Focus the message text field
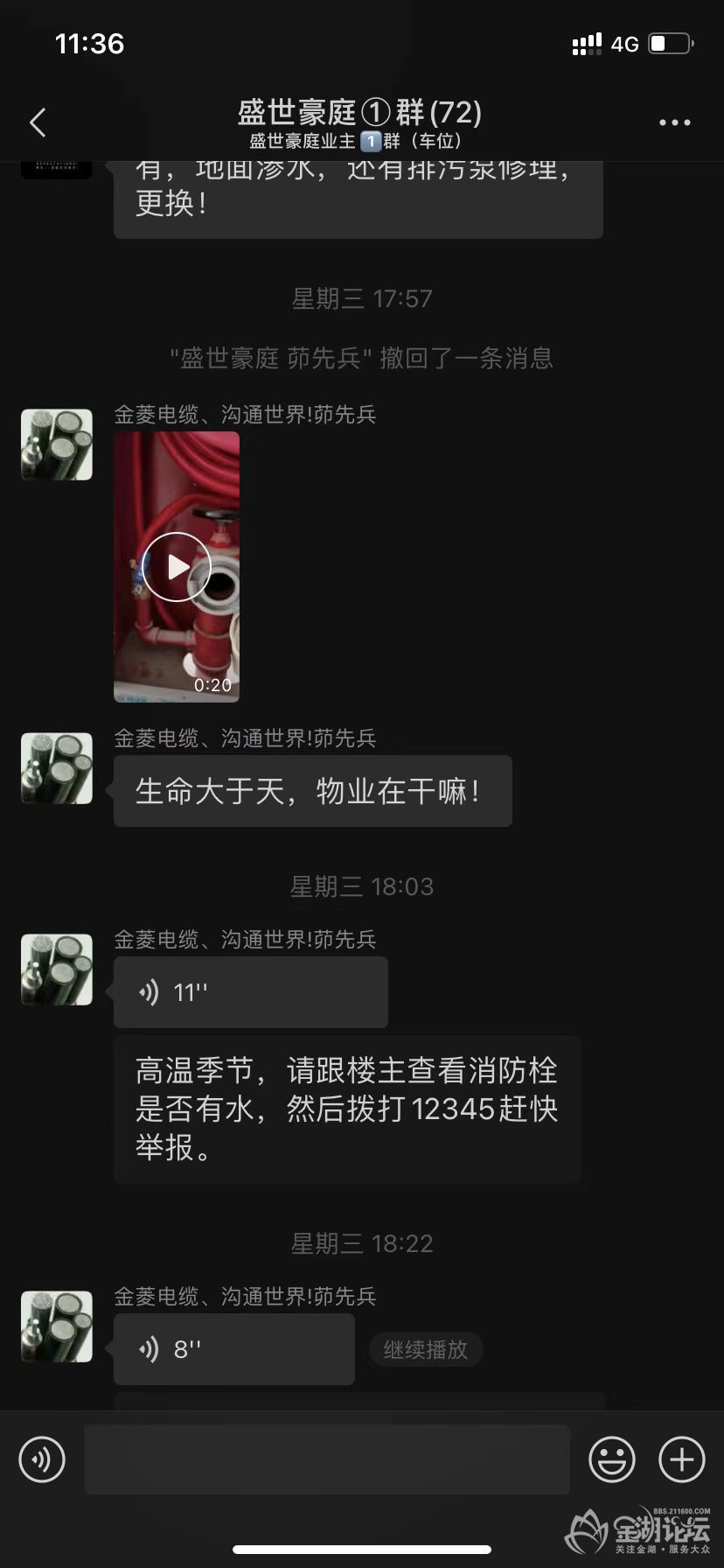 coord(326,1459)
